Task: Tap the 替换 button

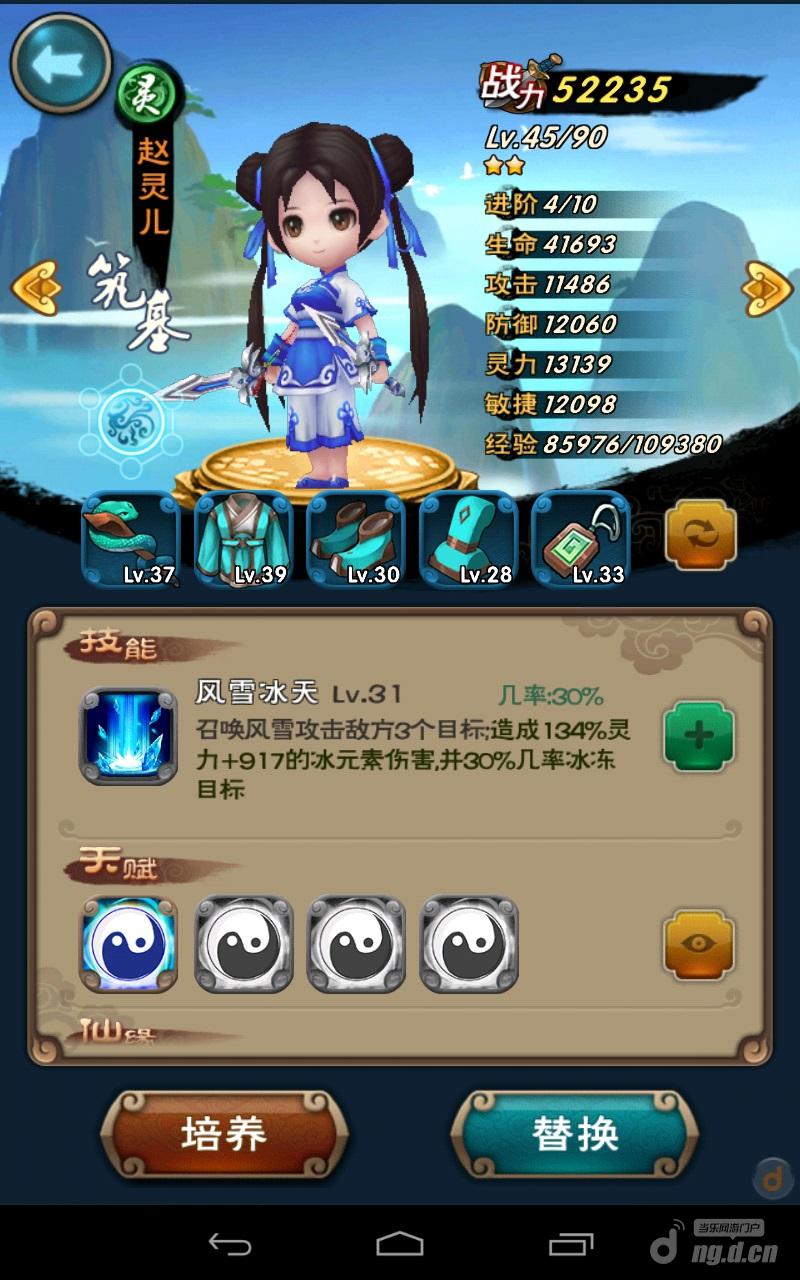Action: tap(575, 1134)
